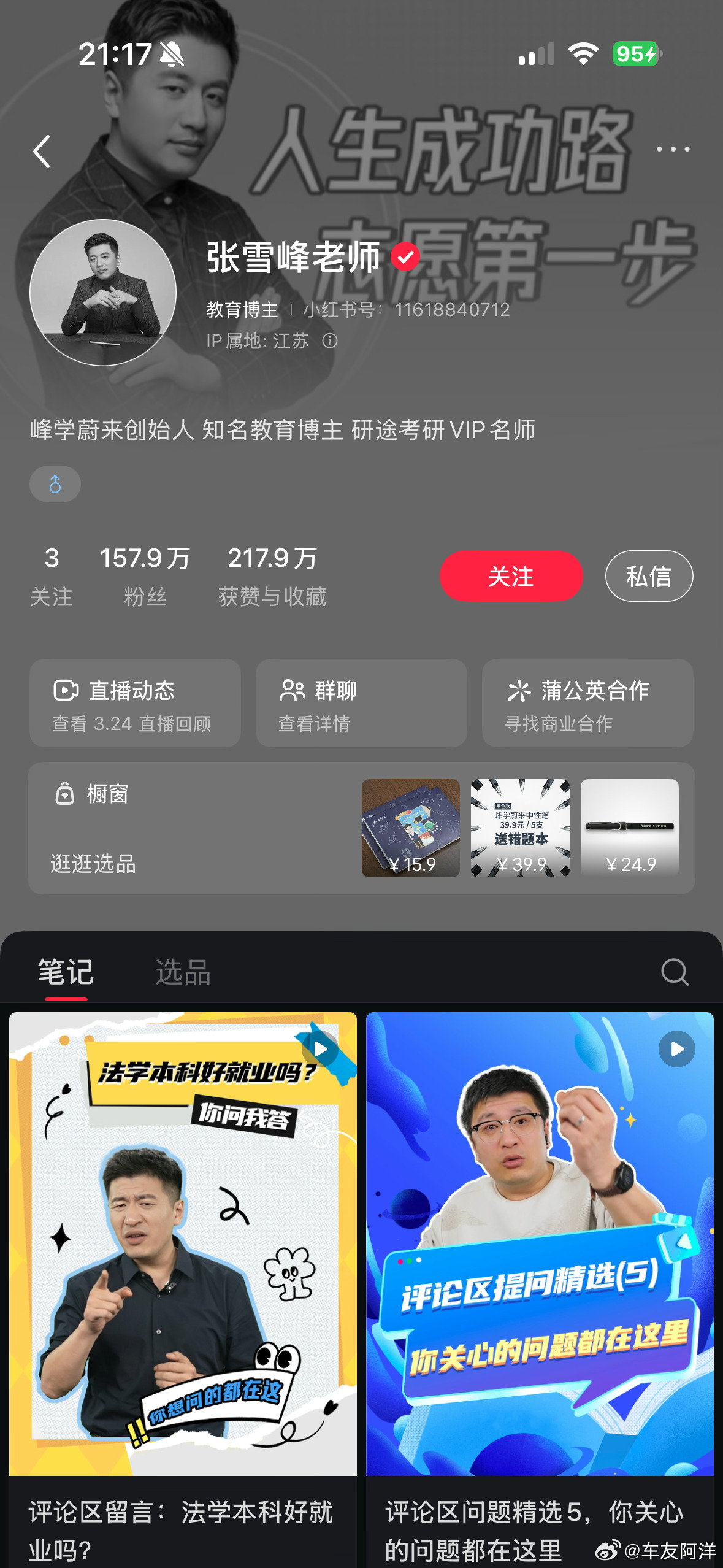Tap the red 关注 follow button
723x1568 pixels.
pyautogui.click(x=511, y=575)
